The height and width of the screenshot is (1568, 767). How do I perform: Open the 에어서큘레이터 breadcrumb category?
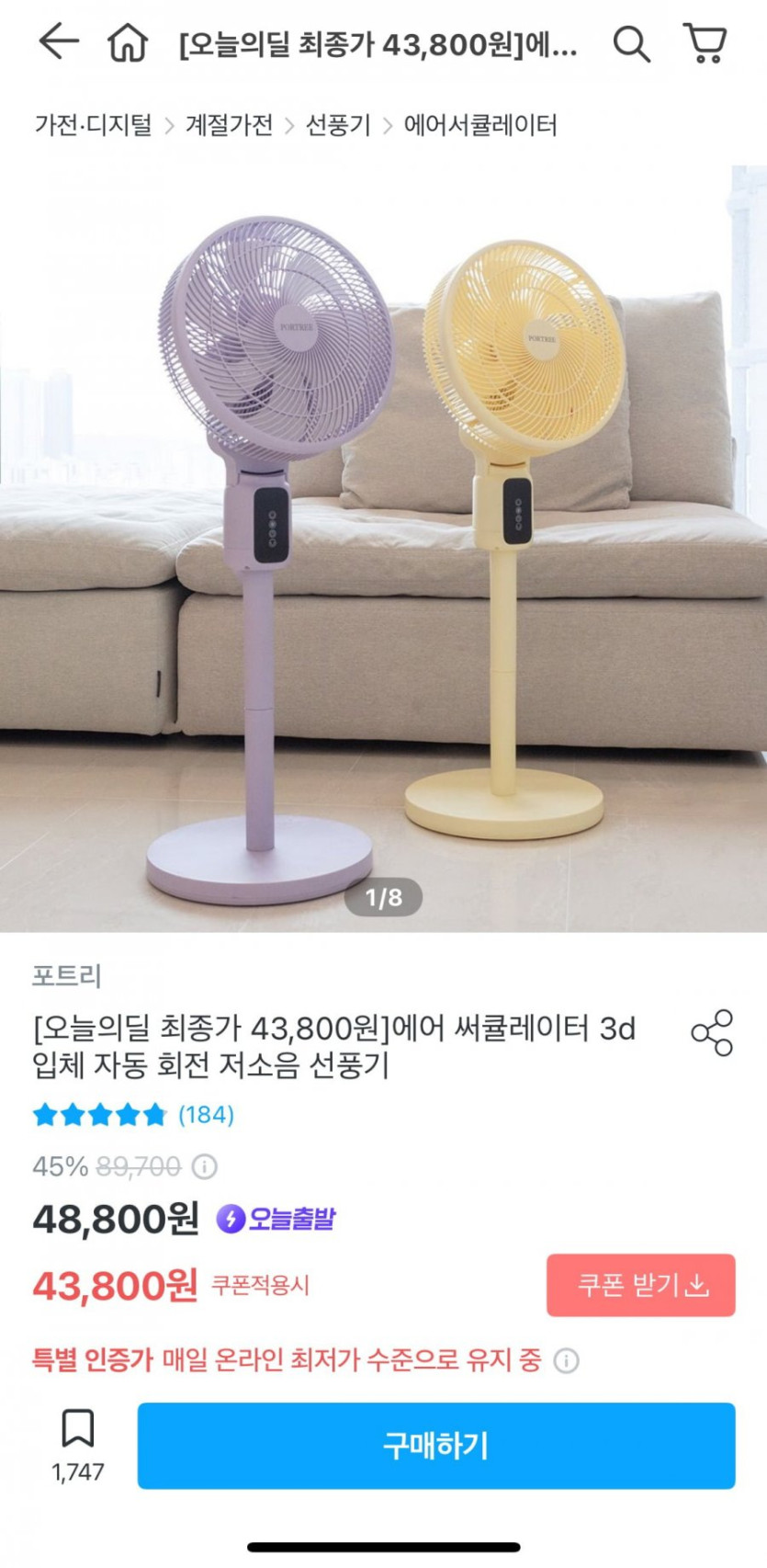point(480,125)
